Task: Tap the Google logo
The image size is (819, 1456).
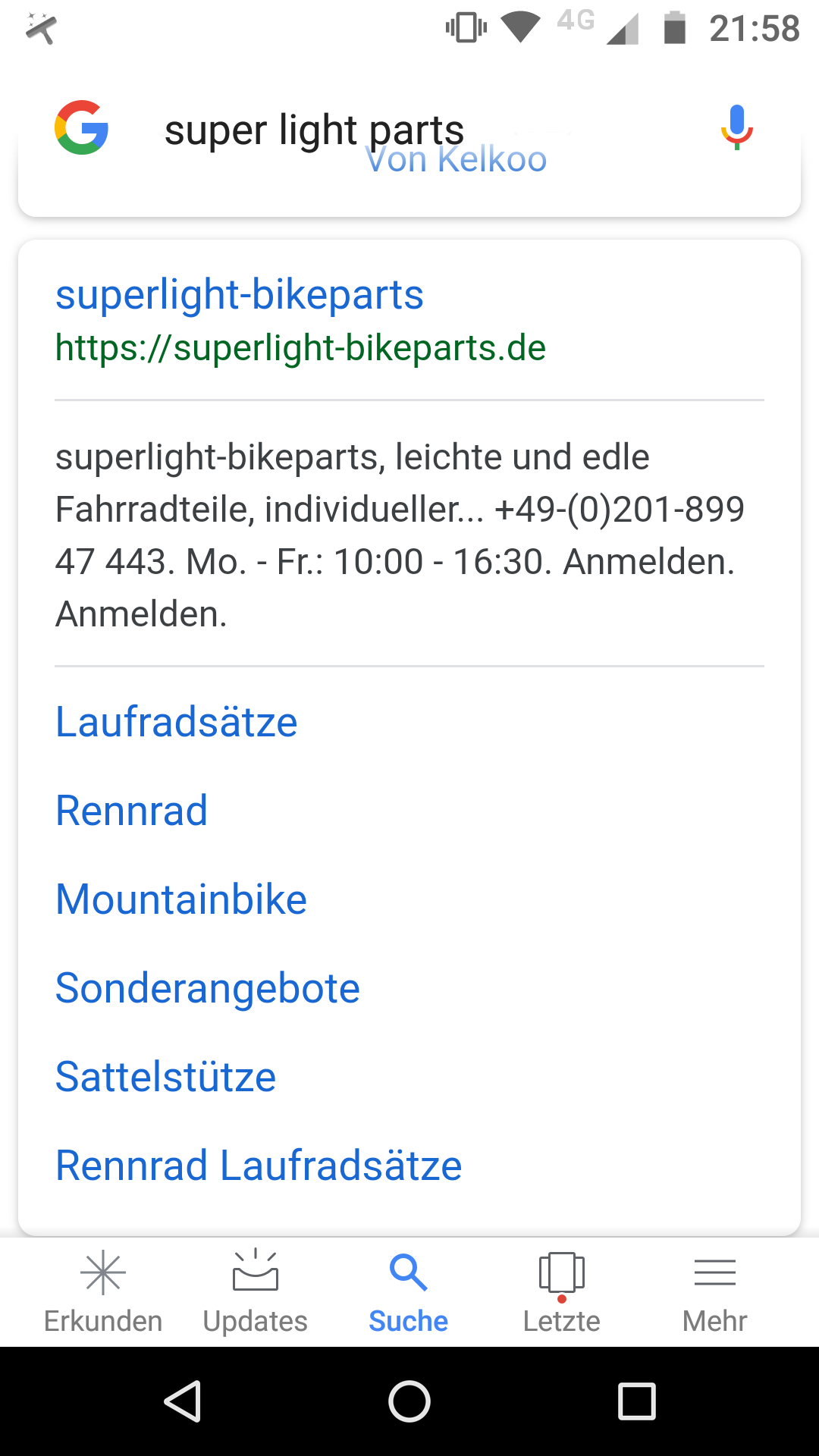Action: 82,127
